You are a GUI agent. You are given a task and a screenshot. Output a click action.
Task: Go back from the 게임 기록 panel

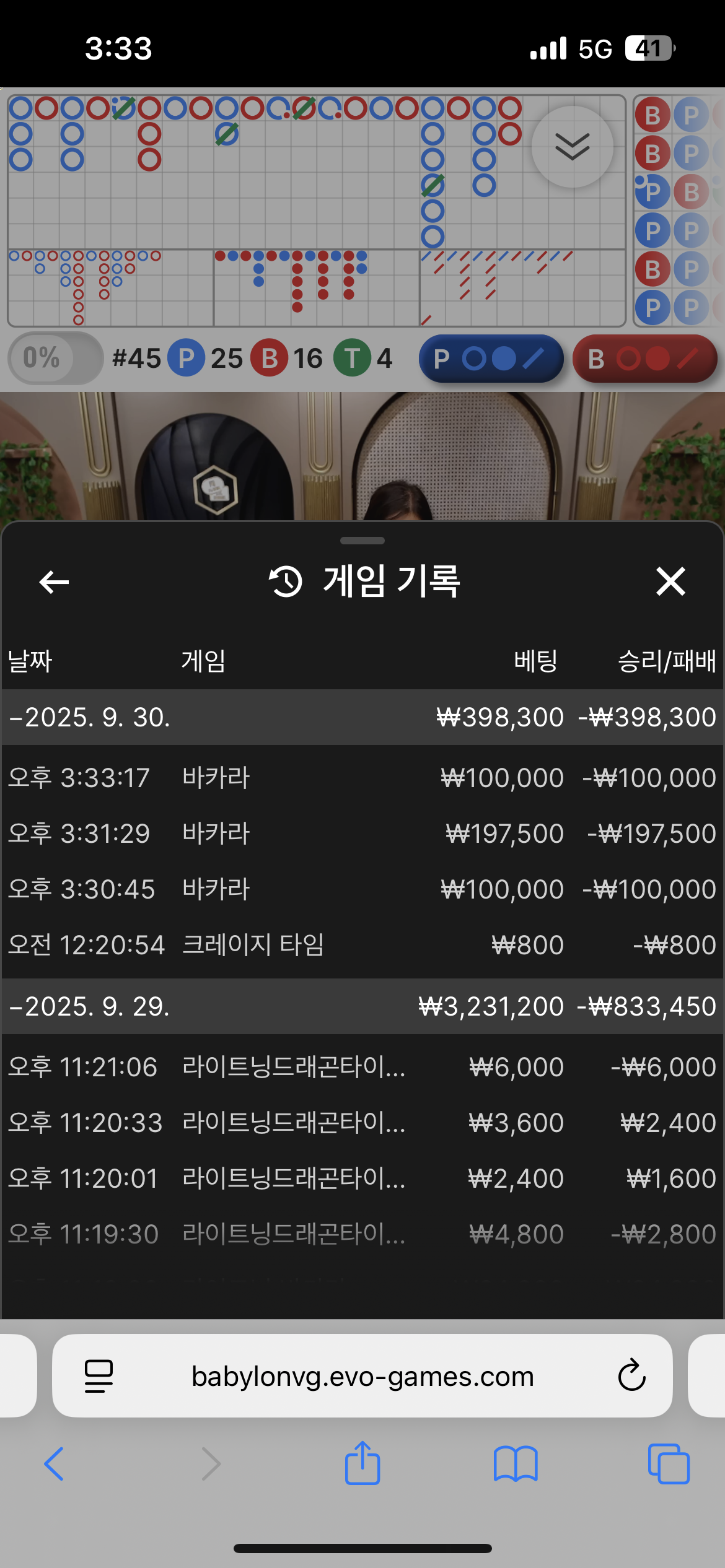tap(54, 581)
